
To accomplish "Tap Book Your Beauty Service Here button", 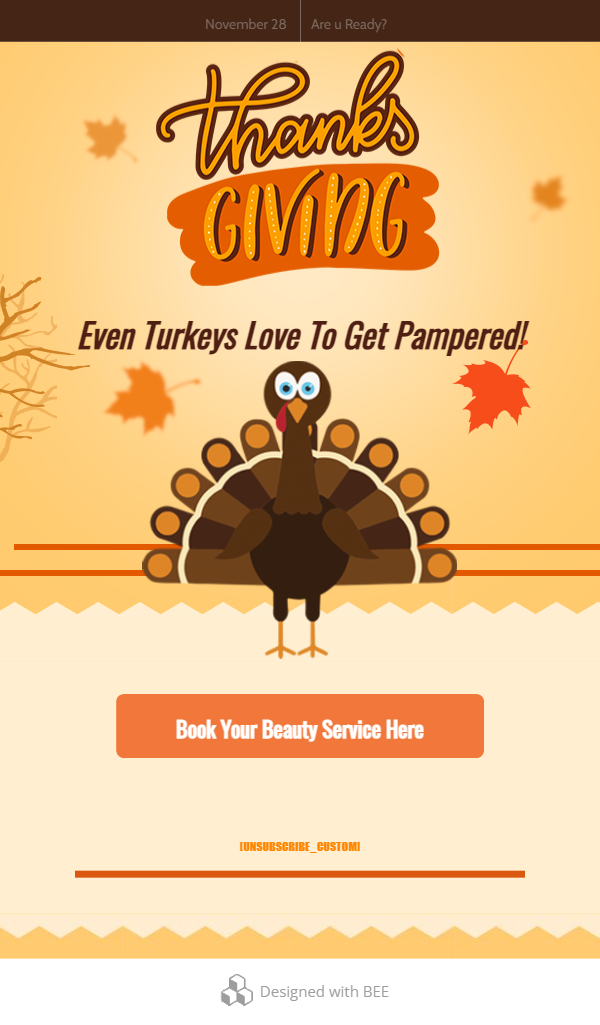I will (300, 727).
